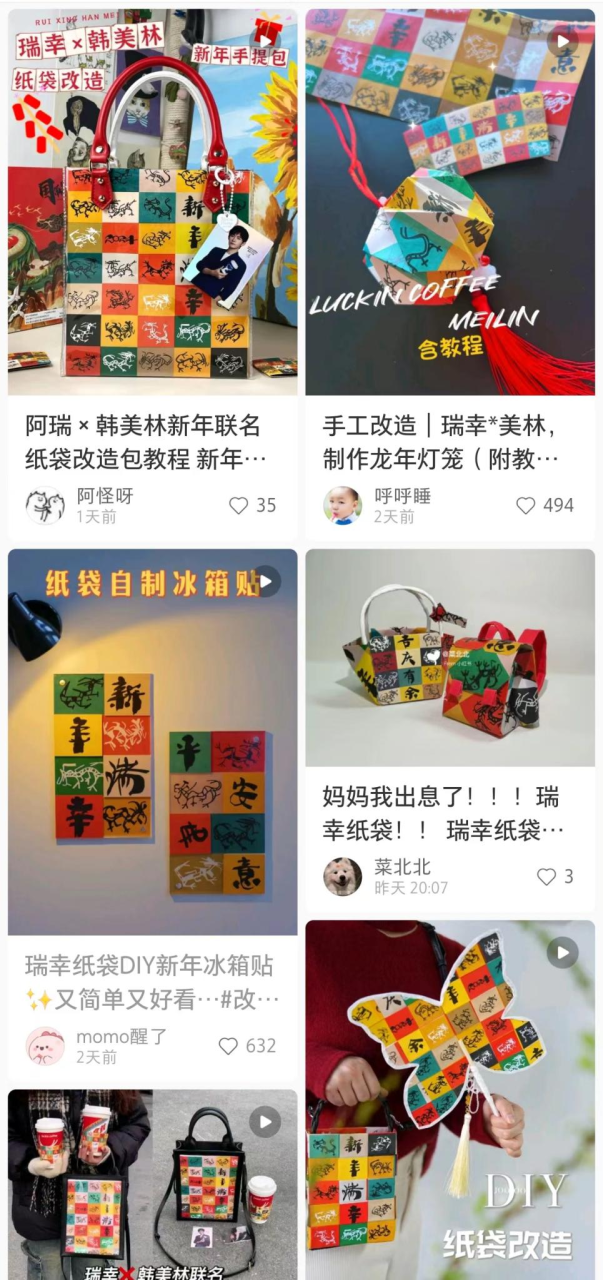Like the lantern post by 呼呼睡
The width and height of the screenshot is (603, 1280).
pyautogui.click(x=526, y=505)
